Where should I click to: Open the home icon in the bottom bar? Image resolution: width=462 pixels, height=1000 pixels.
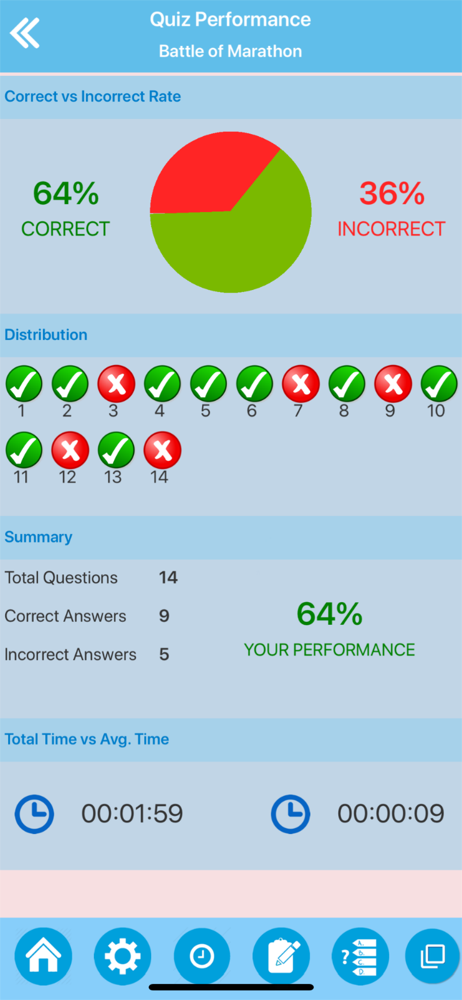[x=43, y=957]
